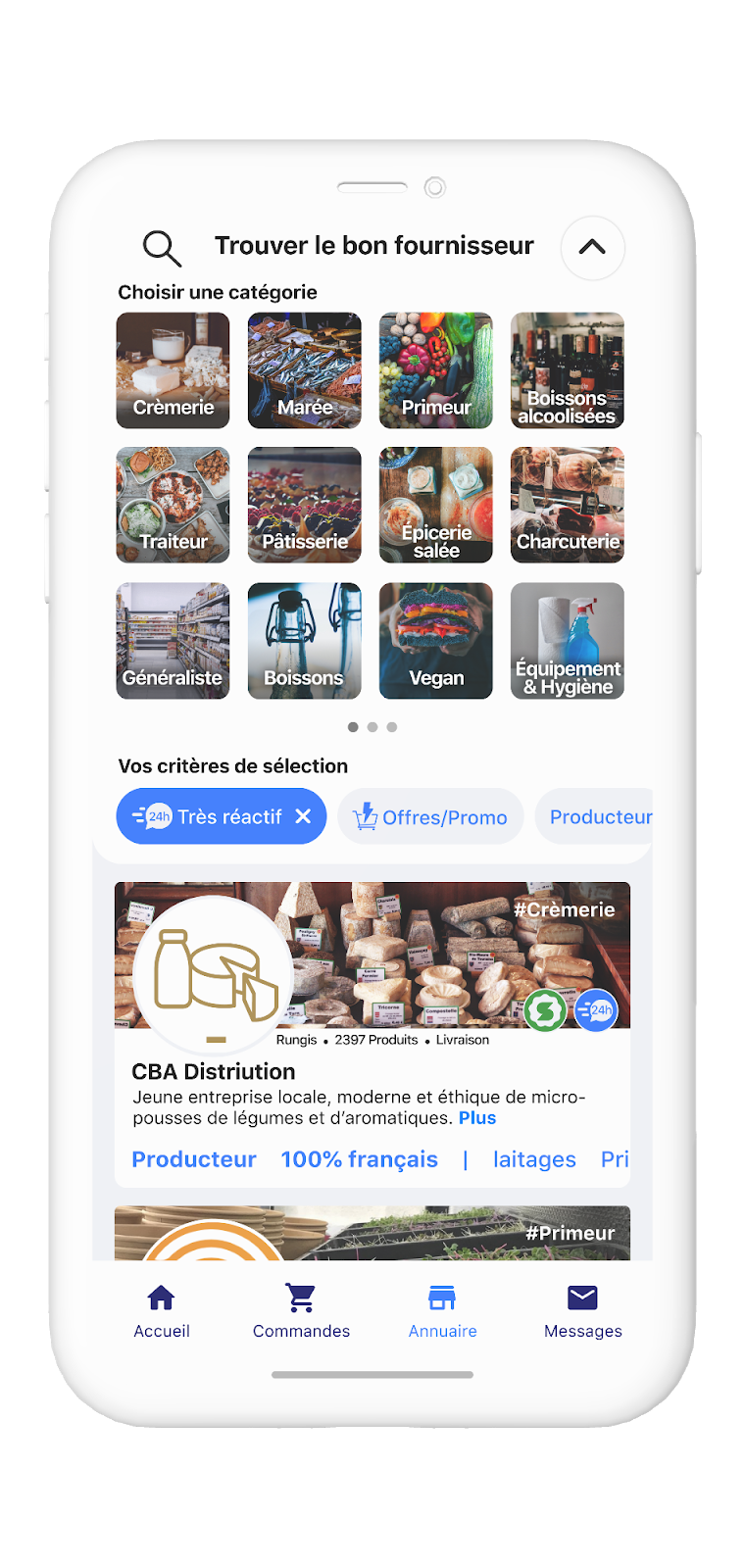Open Boissons alcoolisées category
The image size is (745, 1568).
click(567, 370)
